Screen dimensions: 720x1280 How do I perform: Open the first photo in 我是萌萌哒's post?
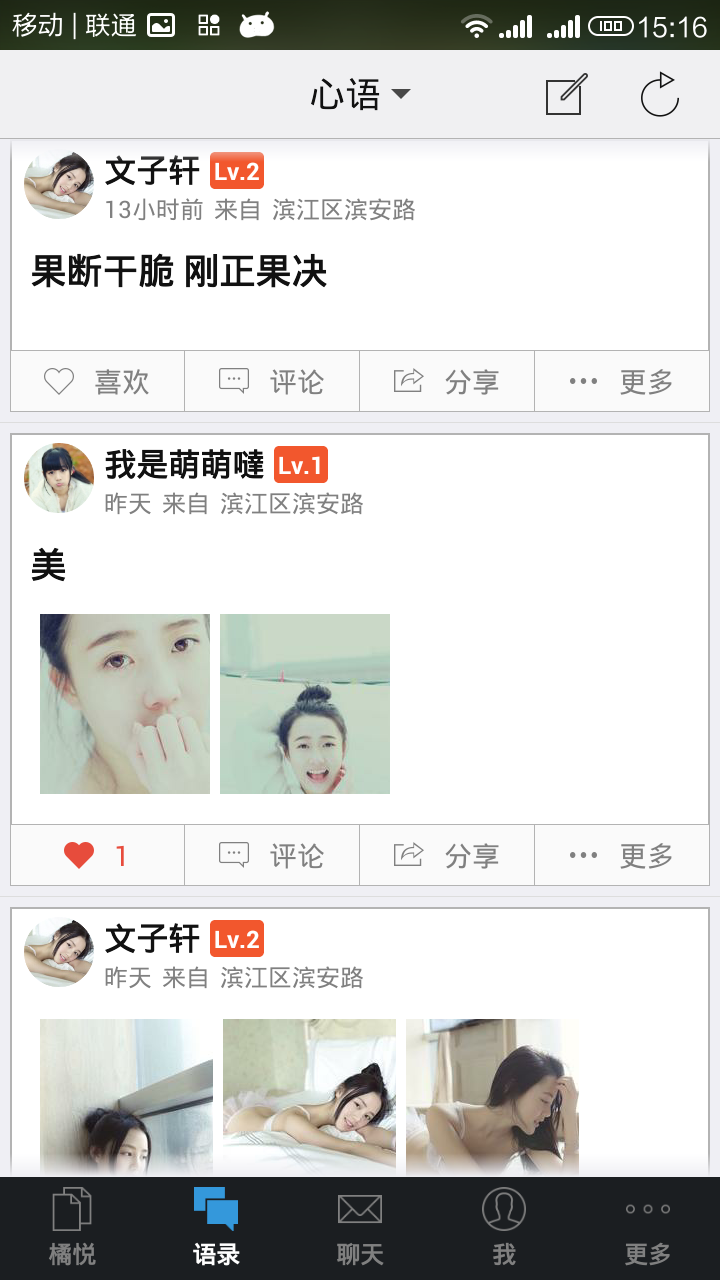click(x=125, y=704)
